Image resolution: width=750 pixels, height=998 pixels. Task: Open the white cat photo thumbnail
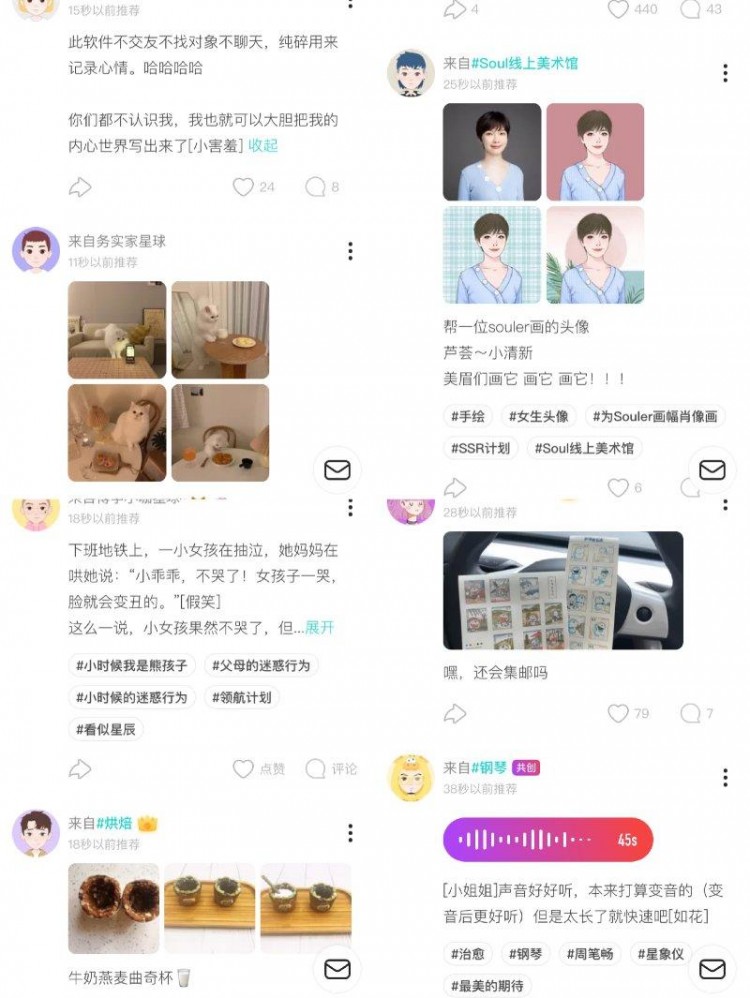[117, 328]
